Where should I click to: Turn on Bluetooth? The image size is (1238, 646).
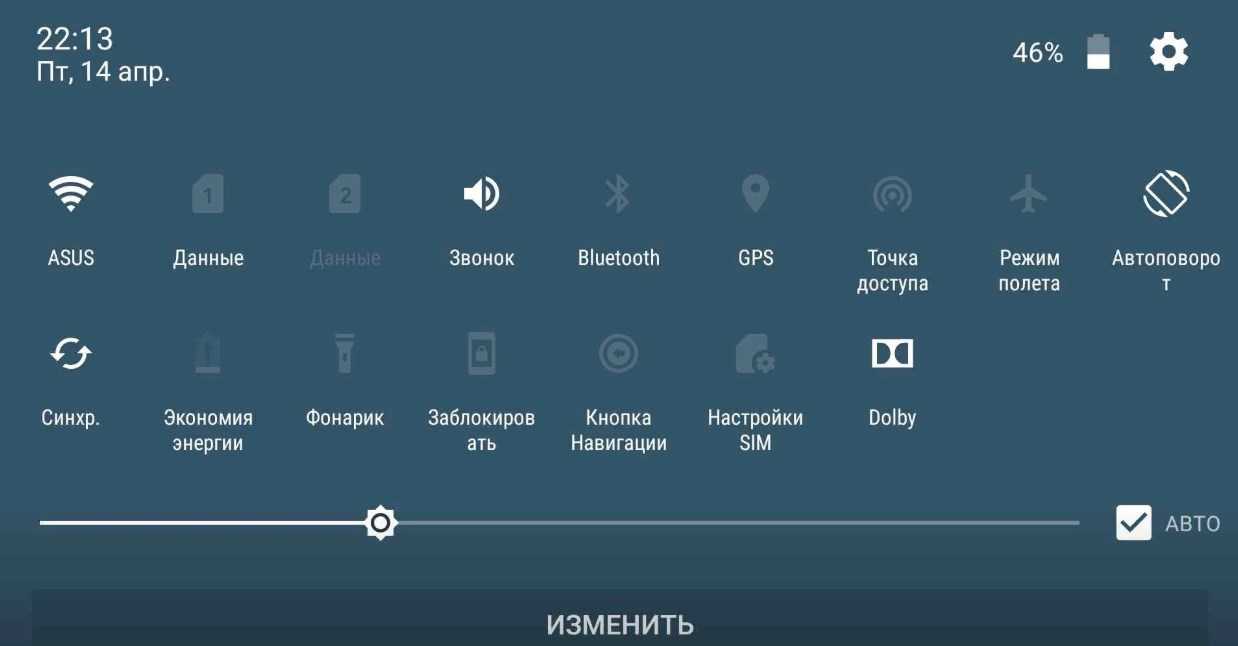618,194
